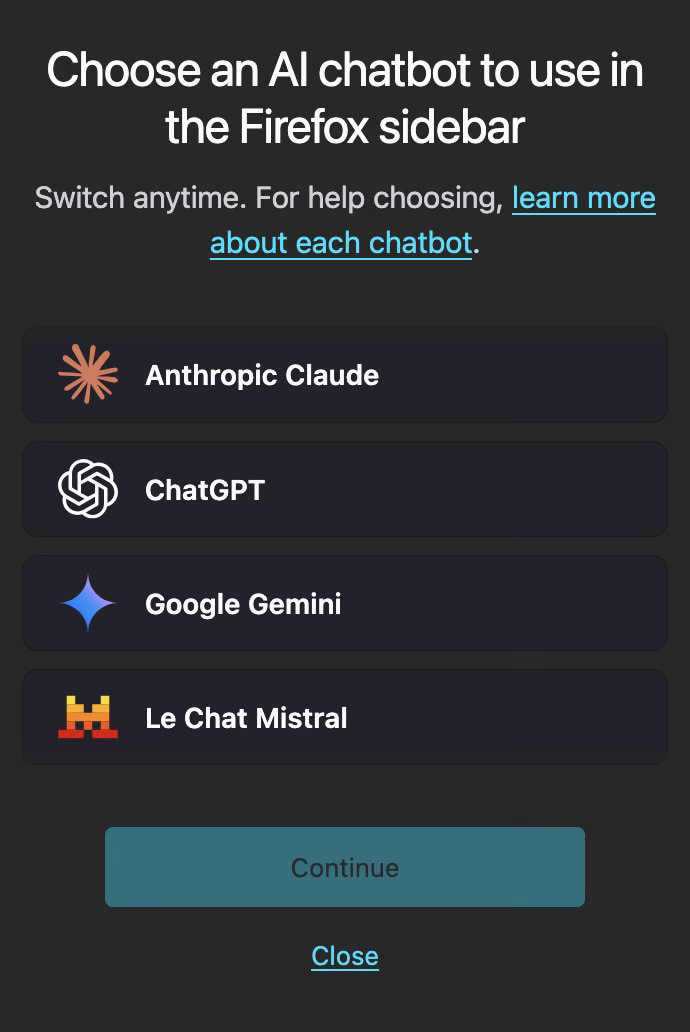Select Le Chat Mistral
Screen dimensions: 690x1032
tap(344, 717)
